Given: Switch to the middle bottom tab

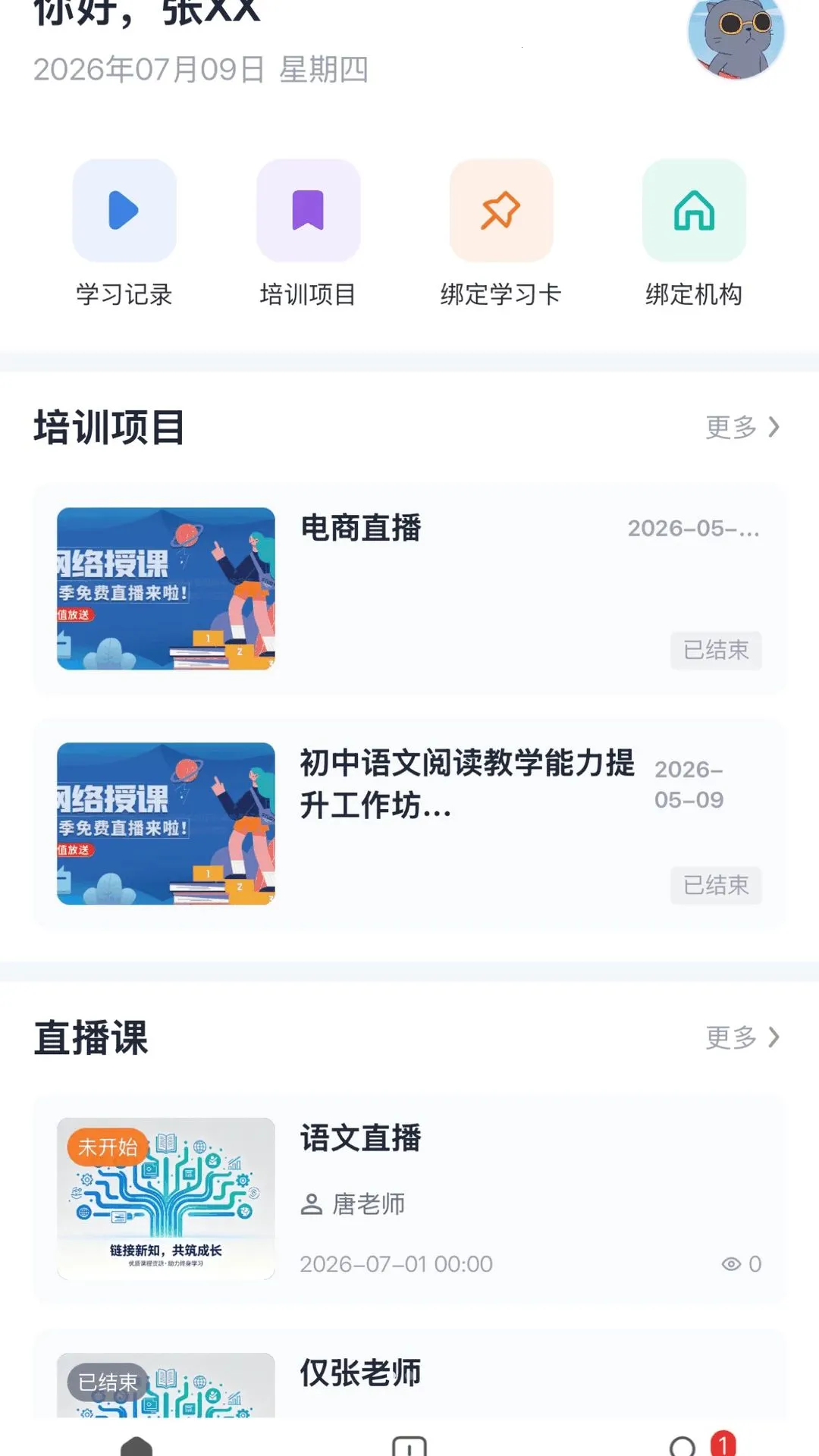Looking at the screenshot, I should [409, 1443].
